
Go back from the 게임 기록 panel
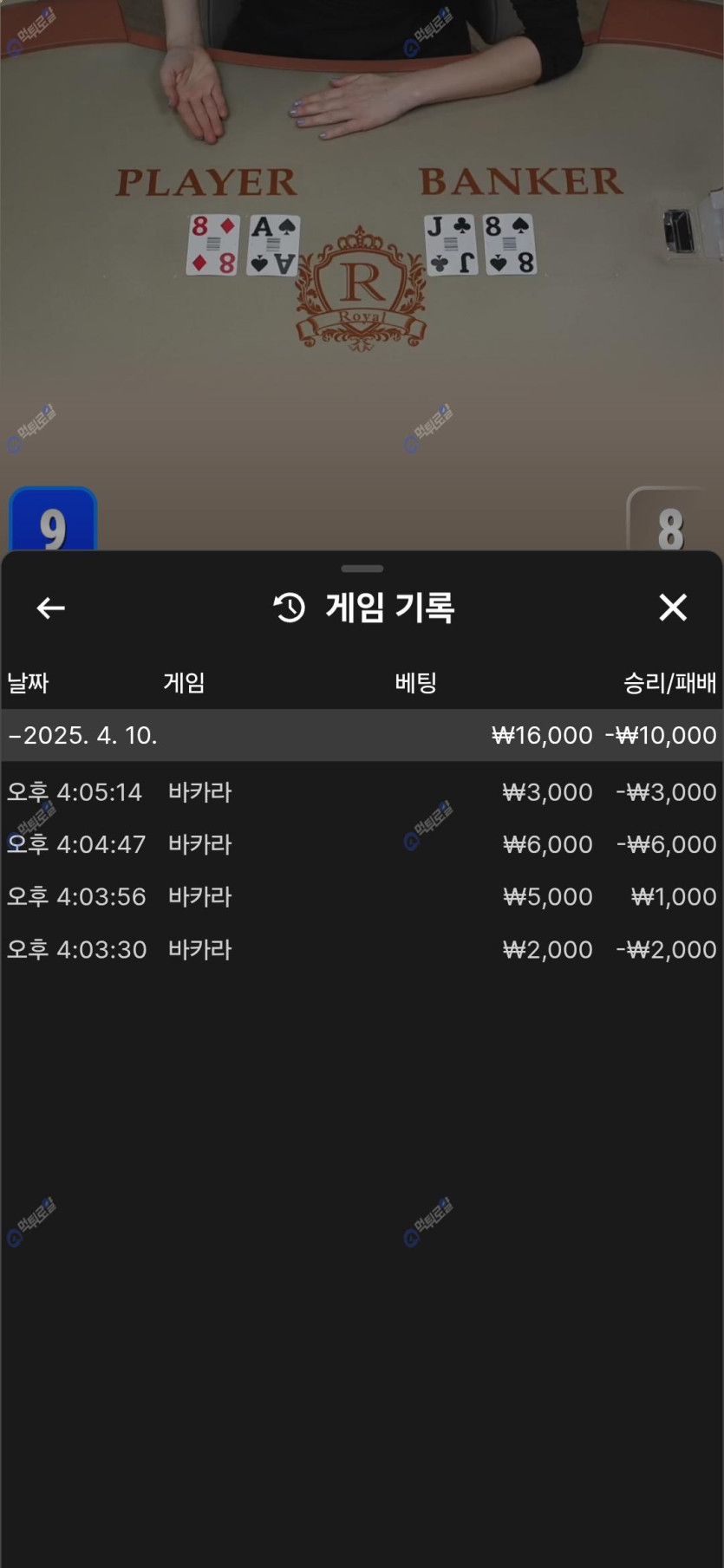point(50,608)
